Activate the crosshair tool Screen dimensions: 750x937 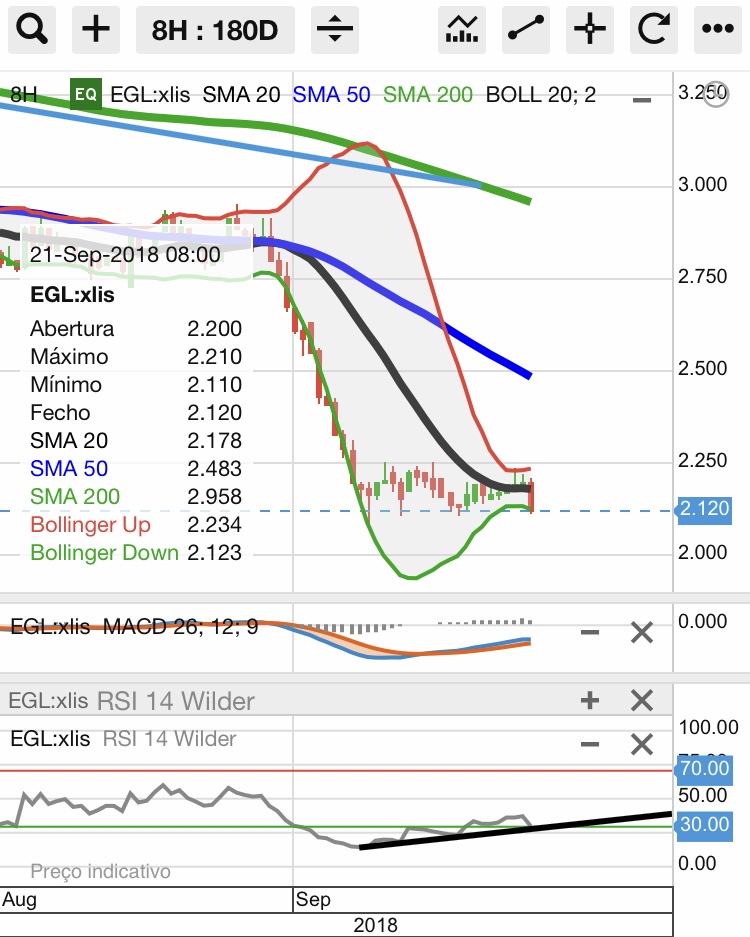(590, 29)
